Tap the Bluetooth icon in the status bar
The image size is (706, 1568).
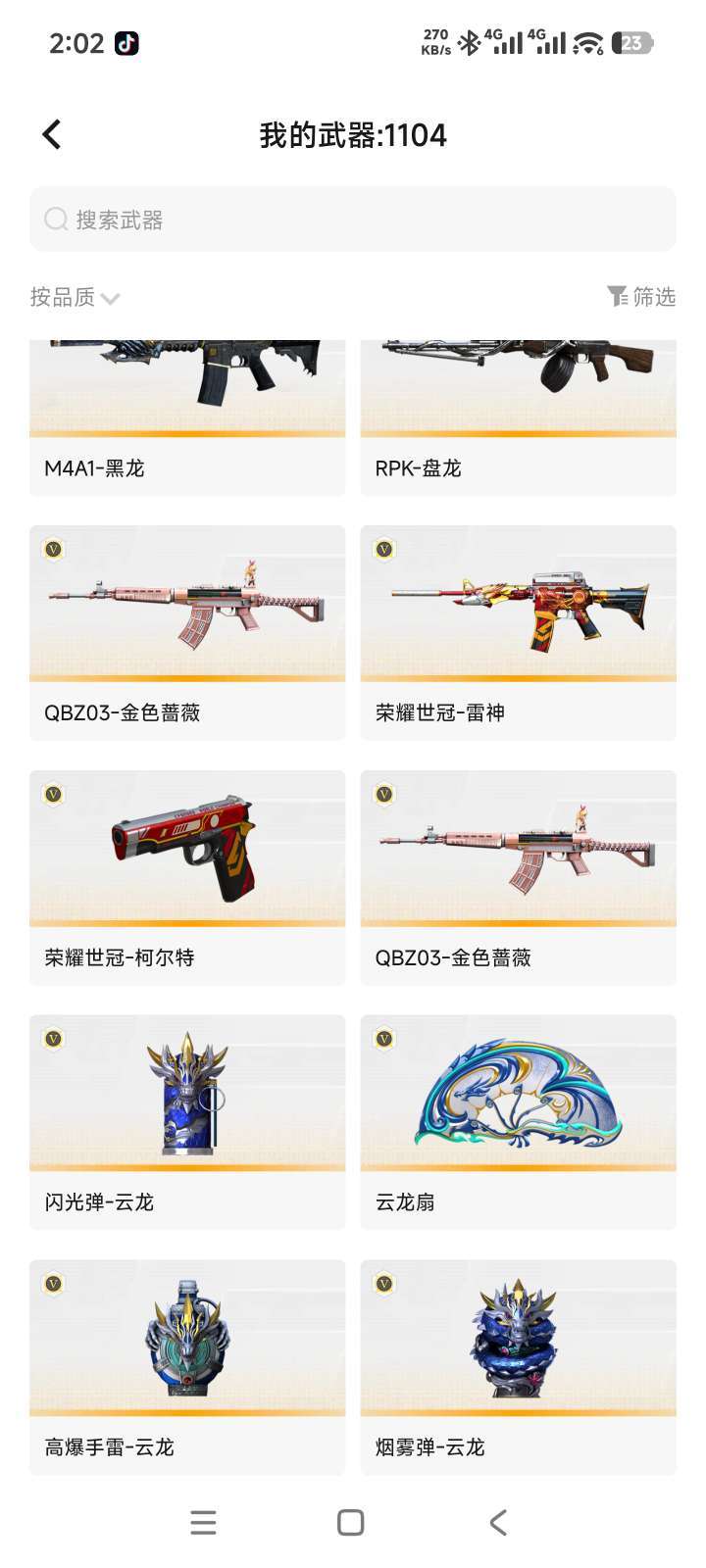click(x=470, y=42)
